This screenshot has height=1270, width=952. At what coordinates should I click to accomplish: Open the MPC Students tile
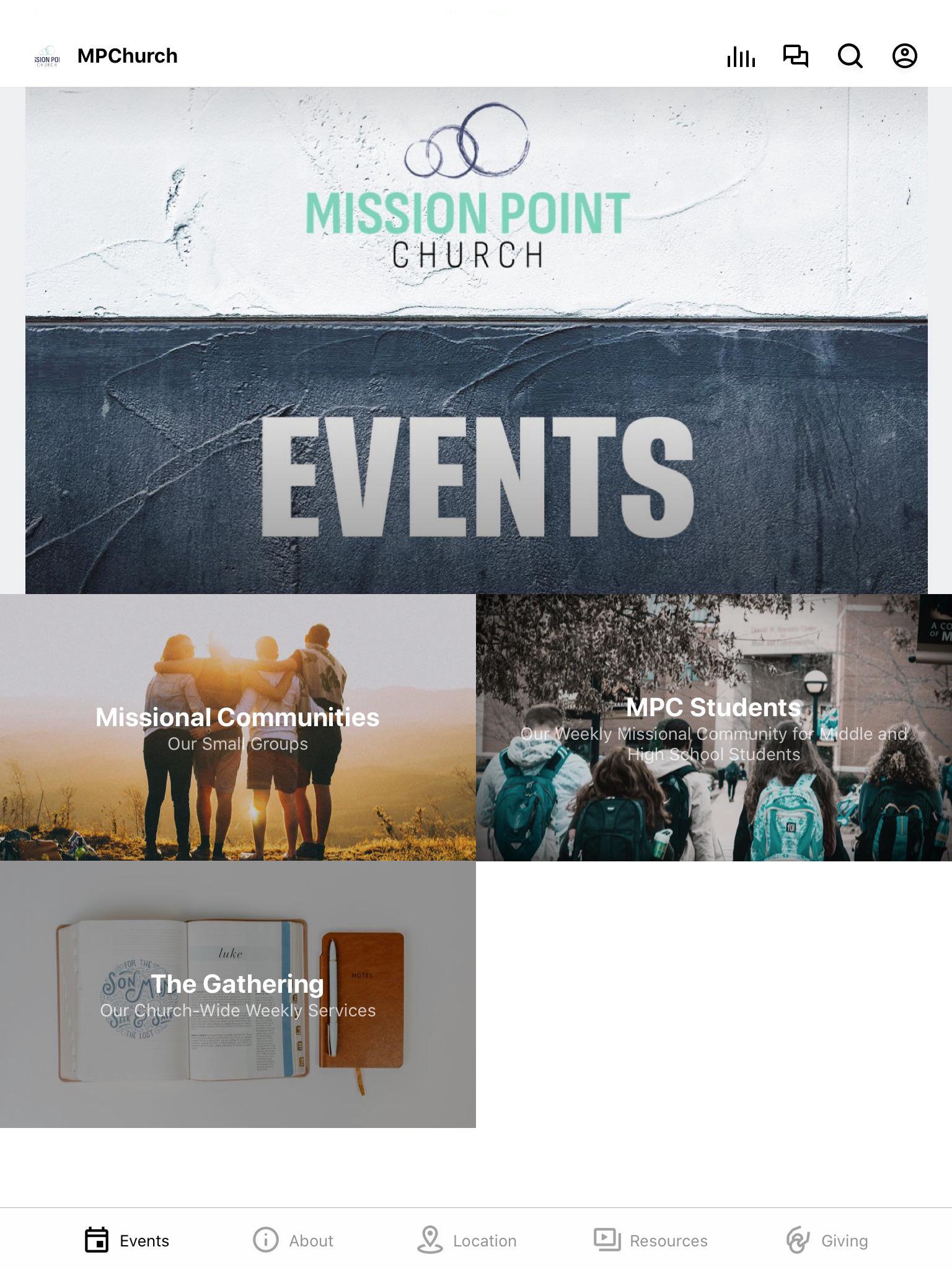pyautogui.click(x=713, y=727)
